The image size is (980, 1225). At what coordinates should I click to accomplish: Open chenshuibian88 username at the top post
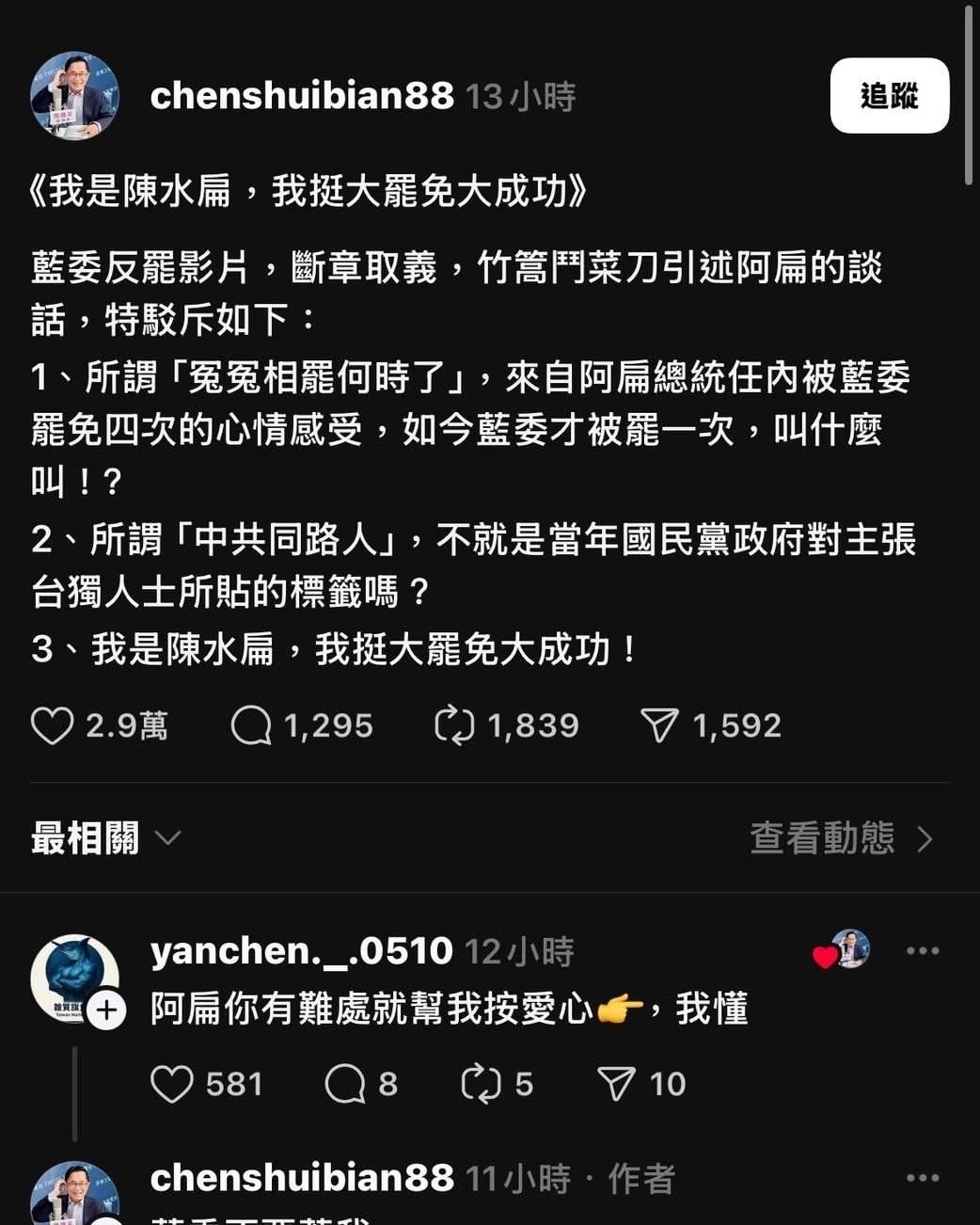(x=301, y=96)
